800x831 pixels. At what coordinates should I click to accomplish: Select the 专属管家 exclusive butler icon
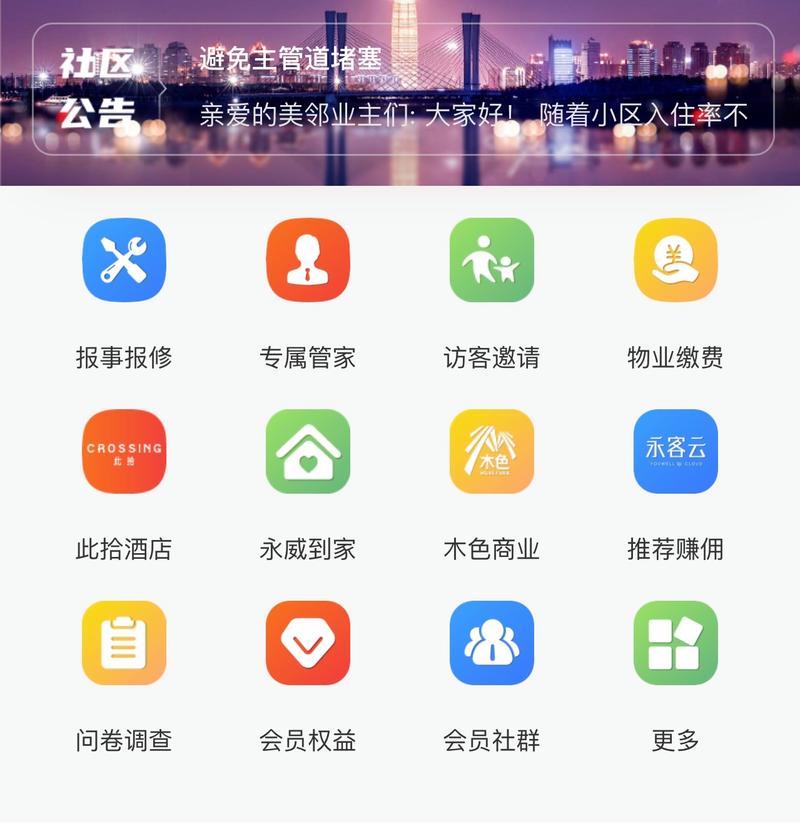click(305, 261)
